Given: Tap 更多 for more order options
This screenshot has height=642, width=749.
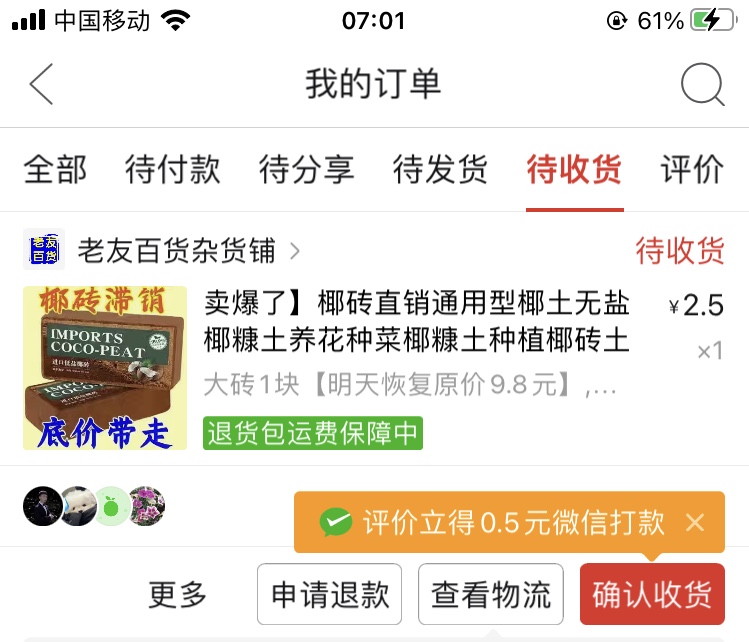Looking at the screenshot, I should click(178, 596).
